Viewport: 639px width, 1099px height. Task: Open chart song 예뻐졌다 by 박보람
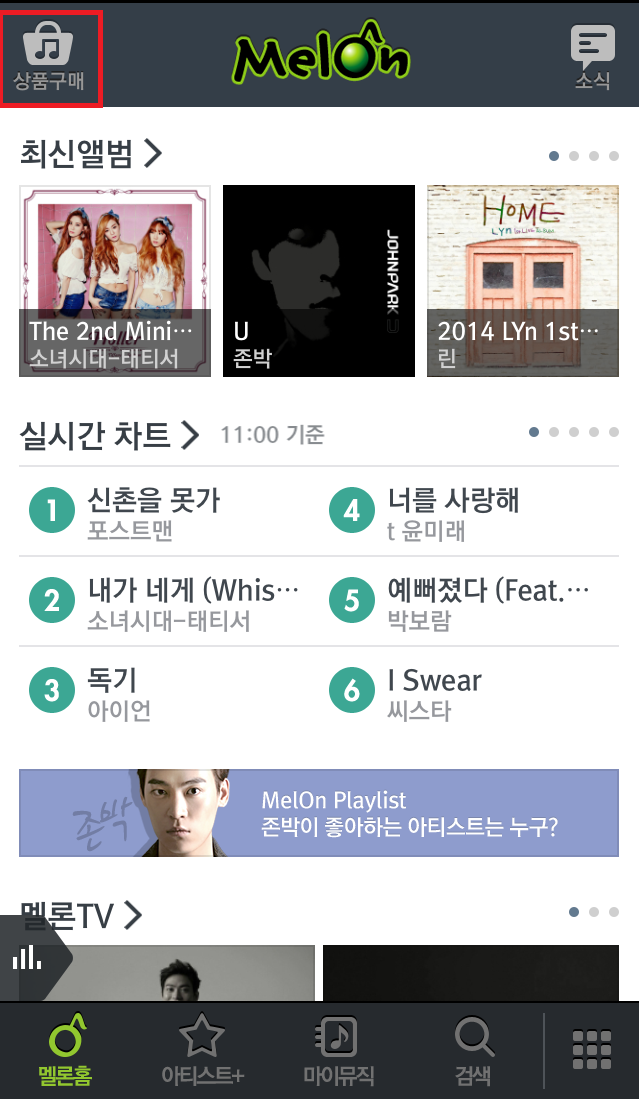click(470, 601)
